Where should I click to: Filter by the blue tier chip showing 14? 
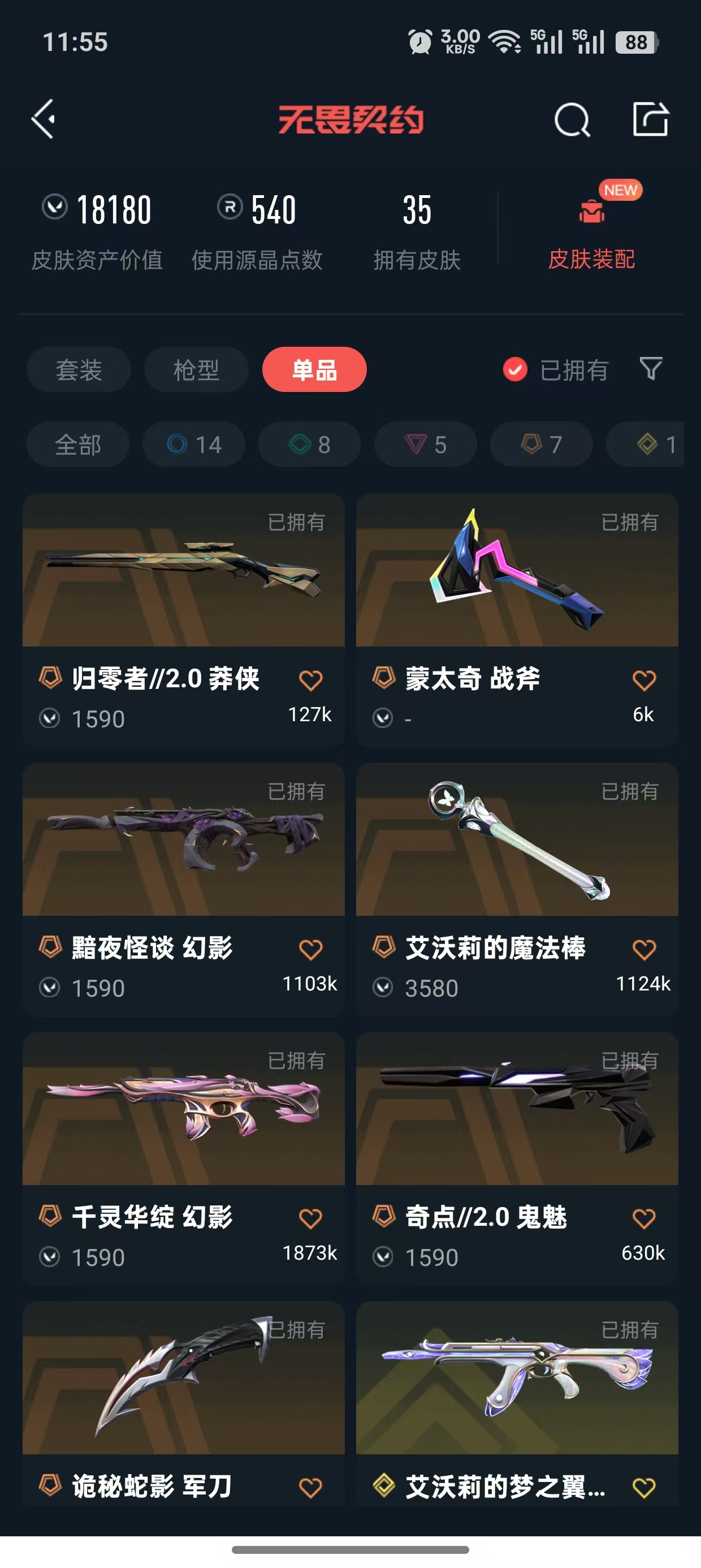click(194, 445)
